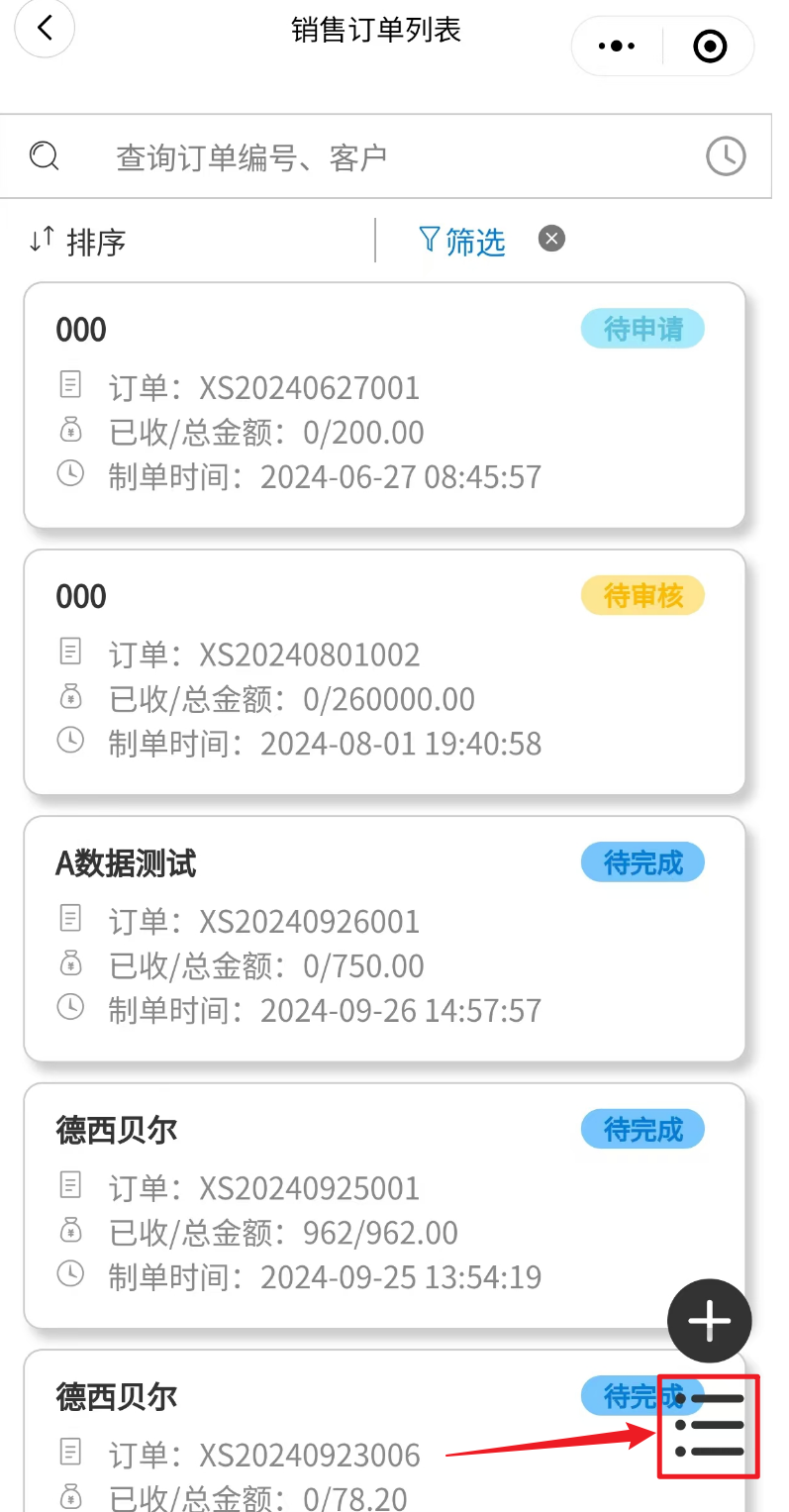Go back from the sales order list
The image size is (789, 1512).
coord(45,28)
